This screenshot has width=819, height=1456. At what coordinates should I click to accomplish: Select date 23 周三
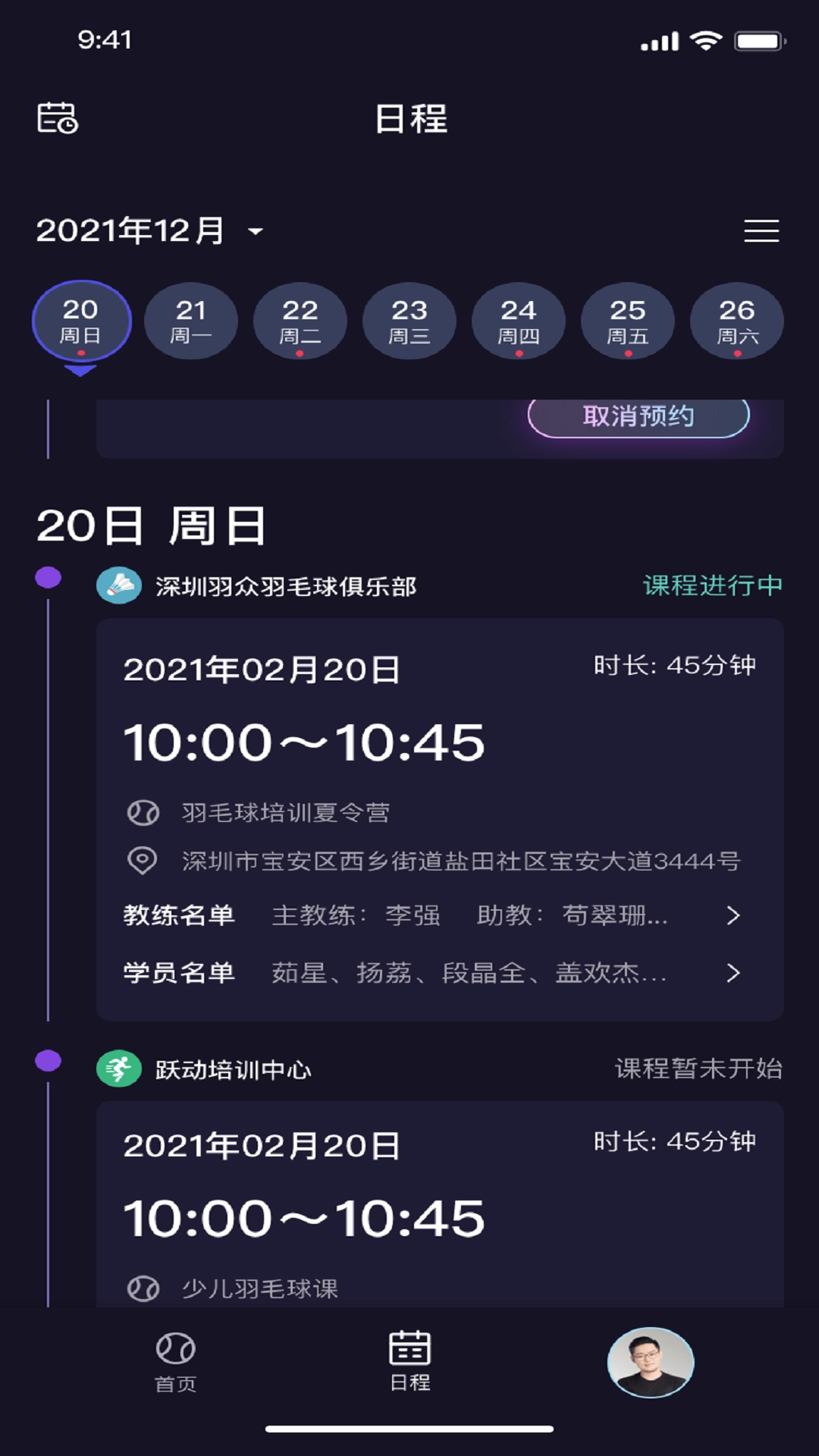[x=409, y=322]
